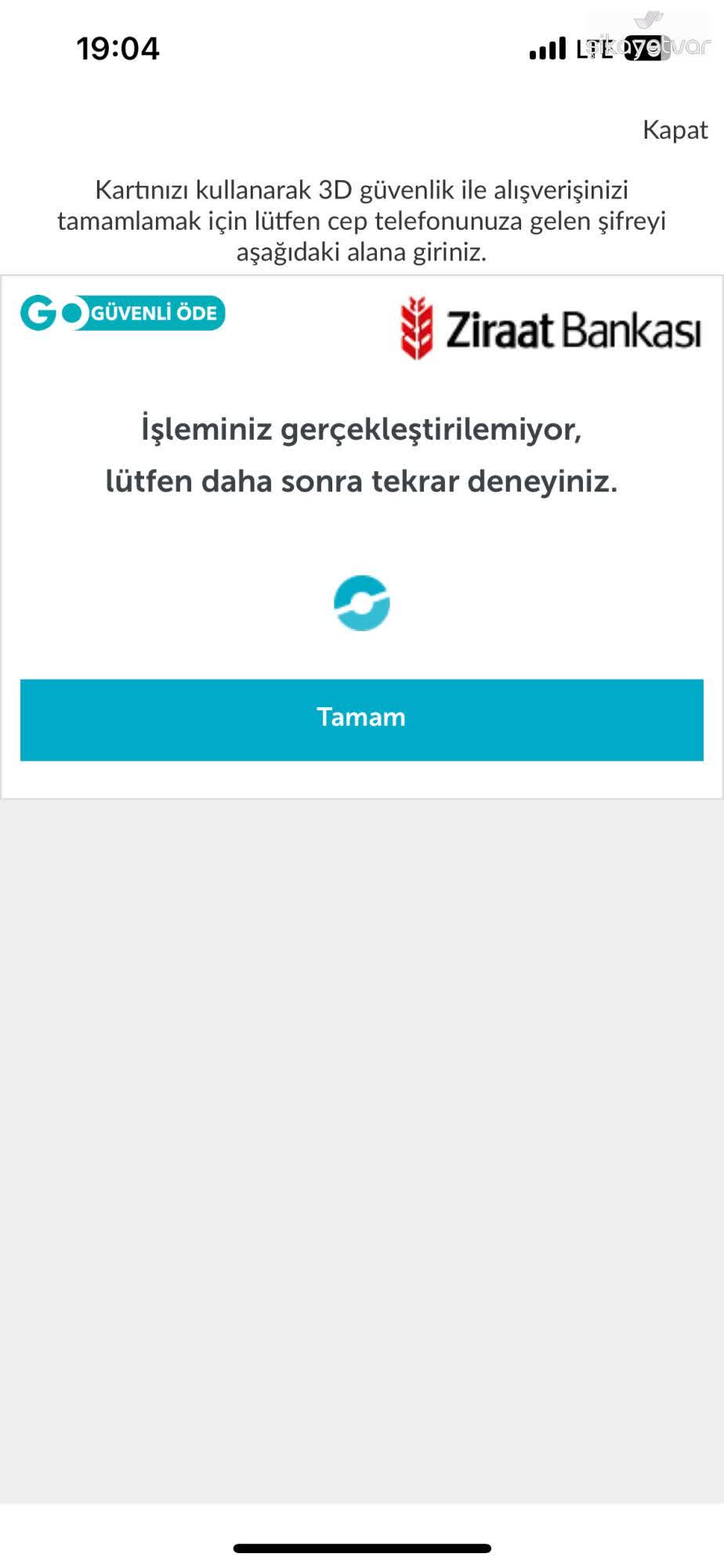Click the cellular signal bars icon
The width and height of the screenshot is (724, 1568).
pyautogui.click(x=546, y=49)
